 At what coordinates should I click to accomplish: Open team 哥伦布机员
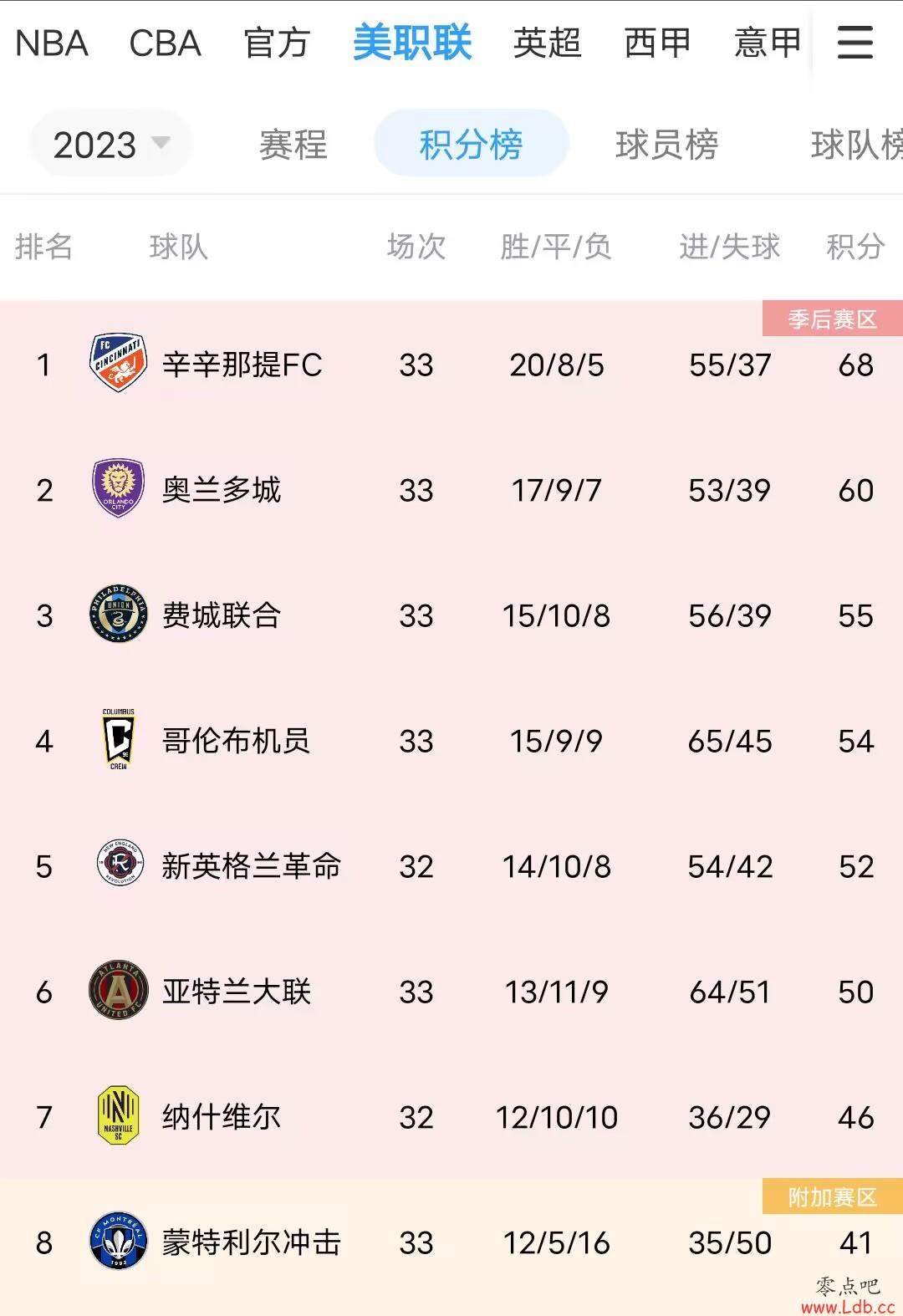(236, 741)
